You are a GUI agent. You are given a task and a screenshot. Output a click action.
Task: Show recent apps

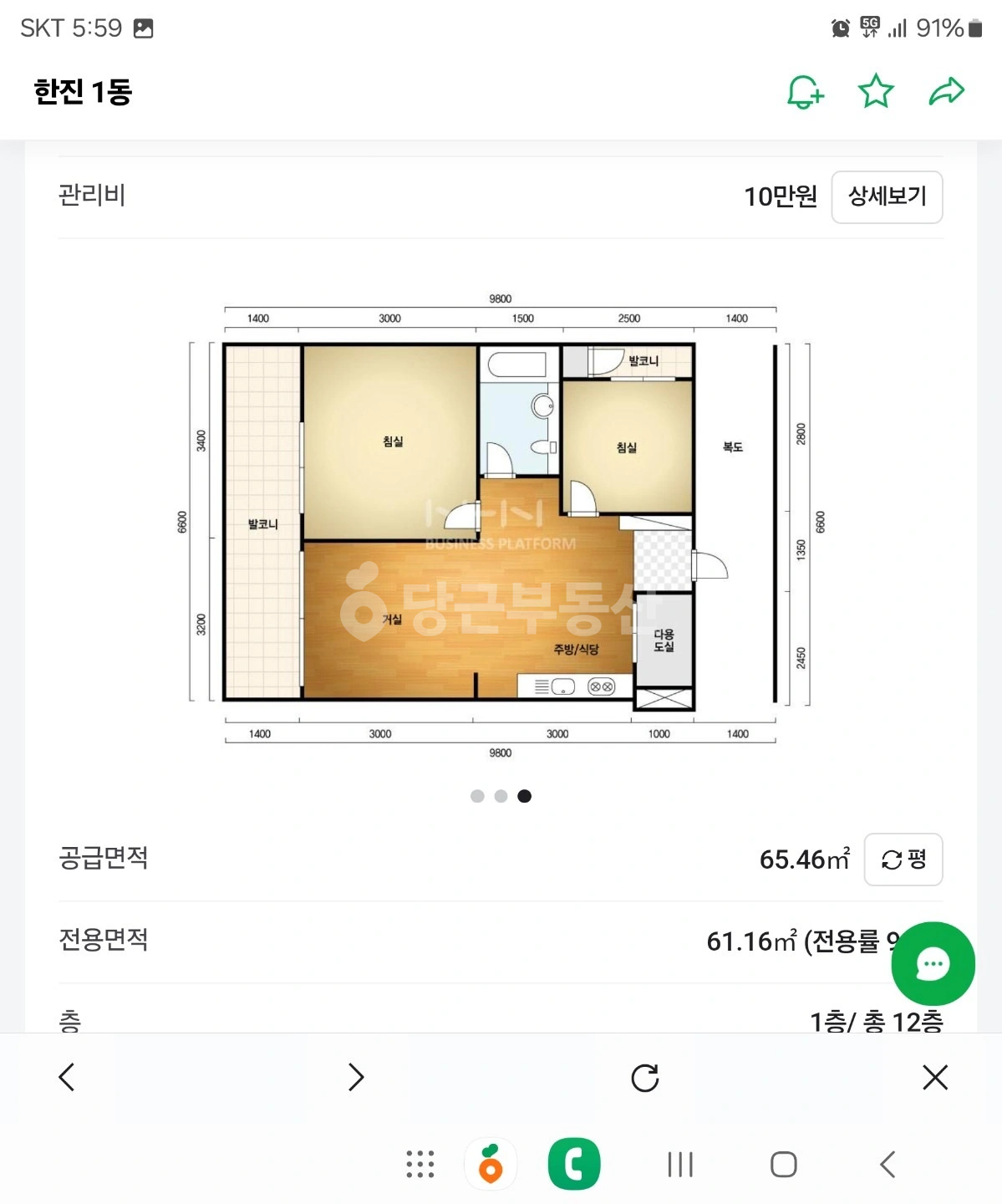[x=680, y=1164]
